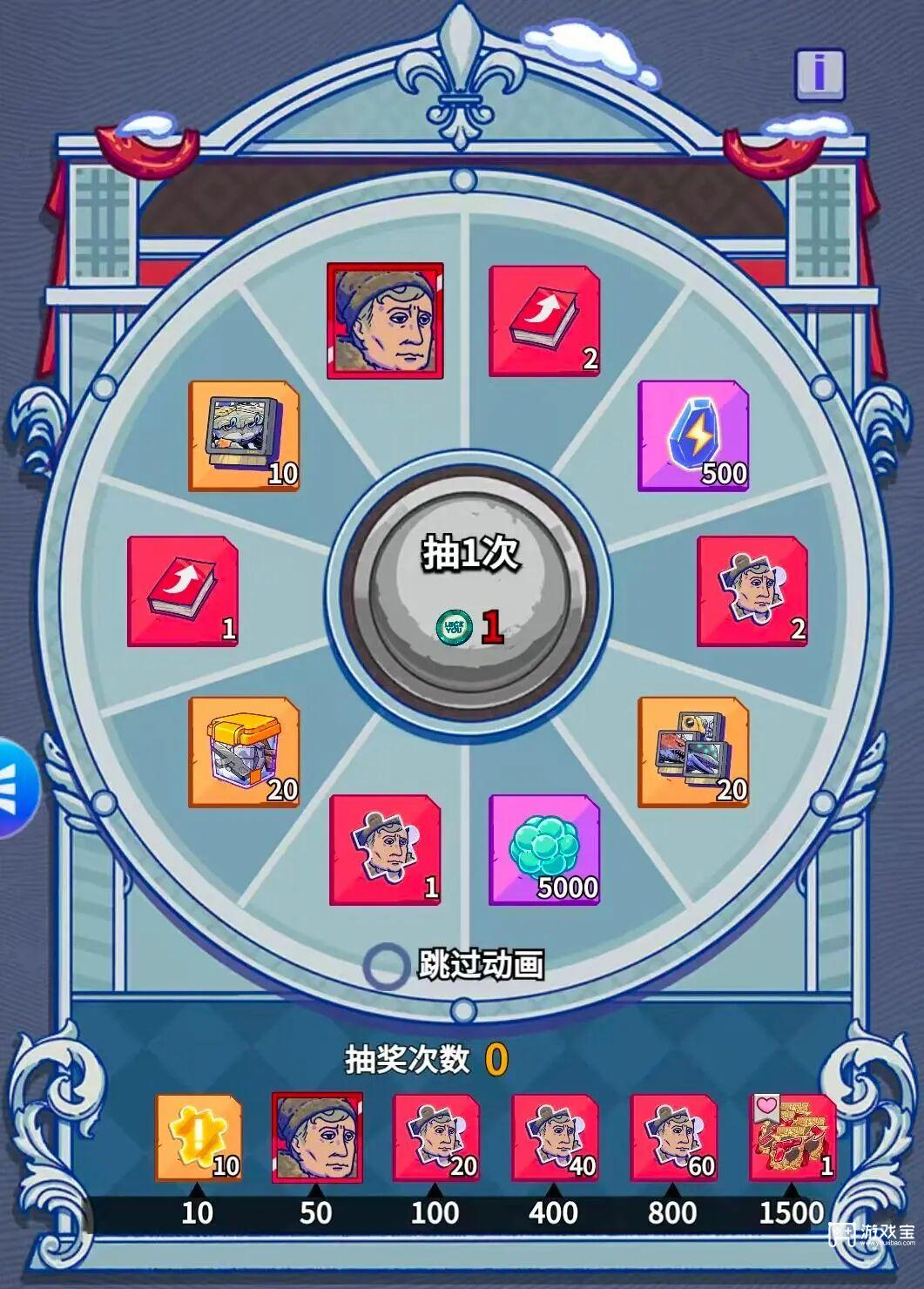This screenshot has width=924, height=1289.
Task: View the character portrait prize on wheel
Action: pyautogui.click(x=385, y=321)
